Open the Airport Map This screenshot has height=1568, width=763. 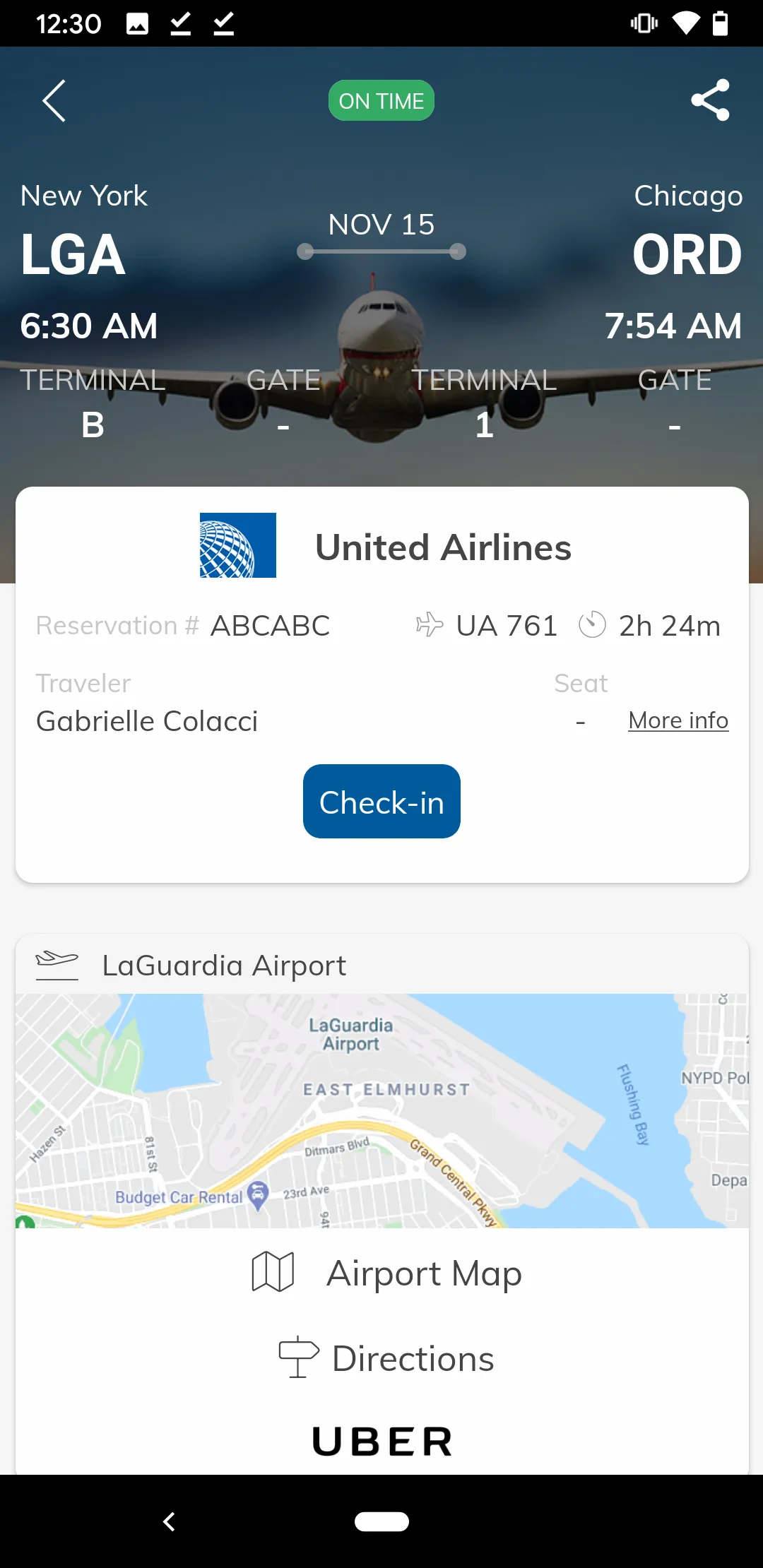point(387,1273)
